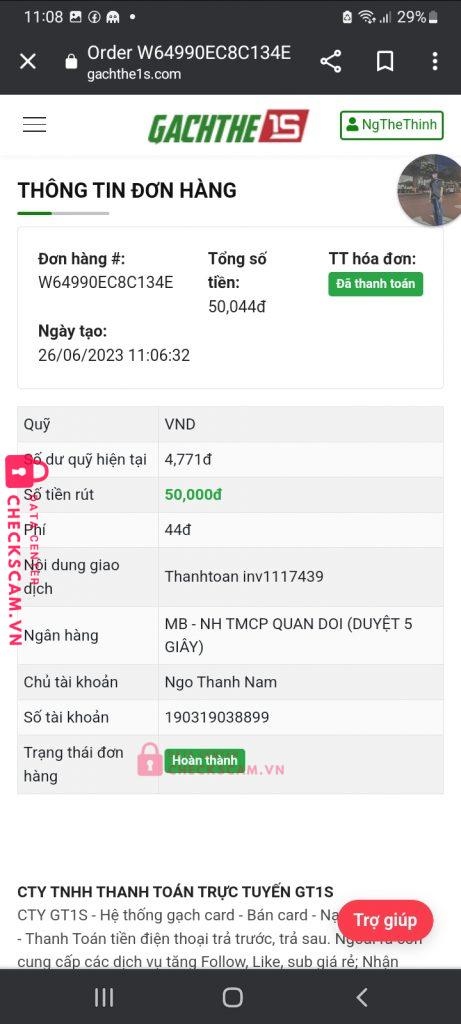
Task: Open the hamburger drawer menu
Action: (34, 125)
